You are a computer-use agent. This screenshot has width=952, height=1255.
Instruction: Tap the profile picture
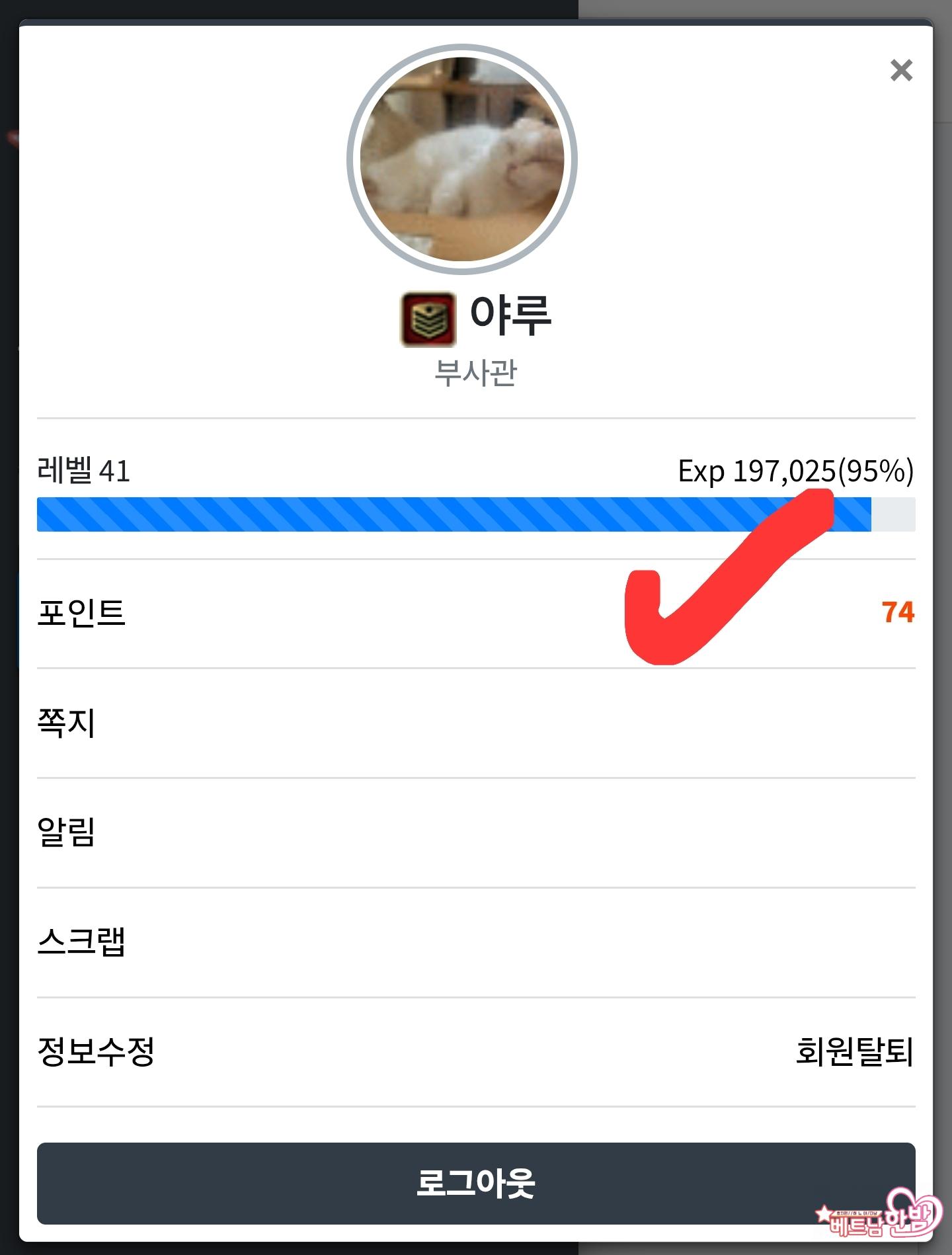(462, 159)
